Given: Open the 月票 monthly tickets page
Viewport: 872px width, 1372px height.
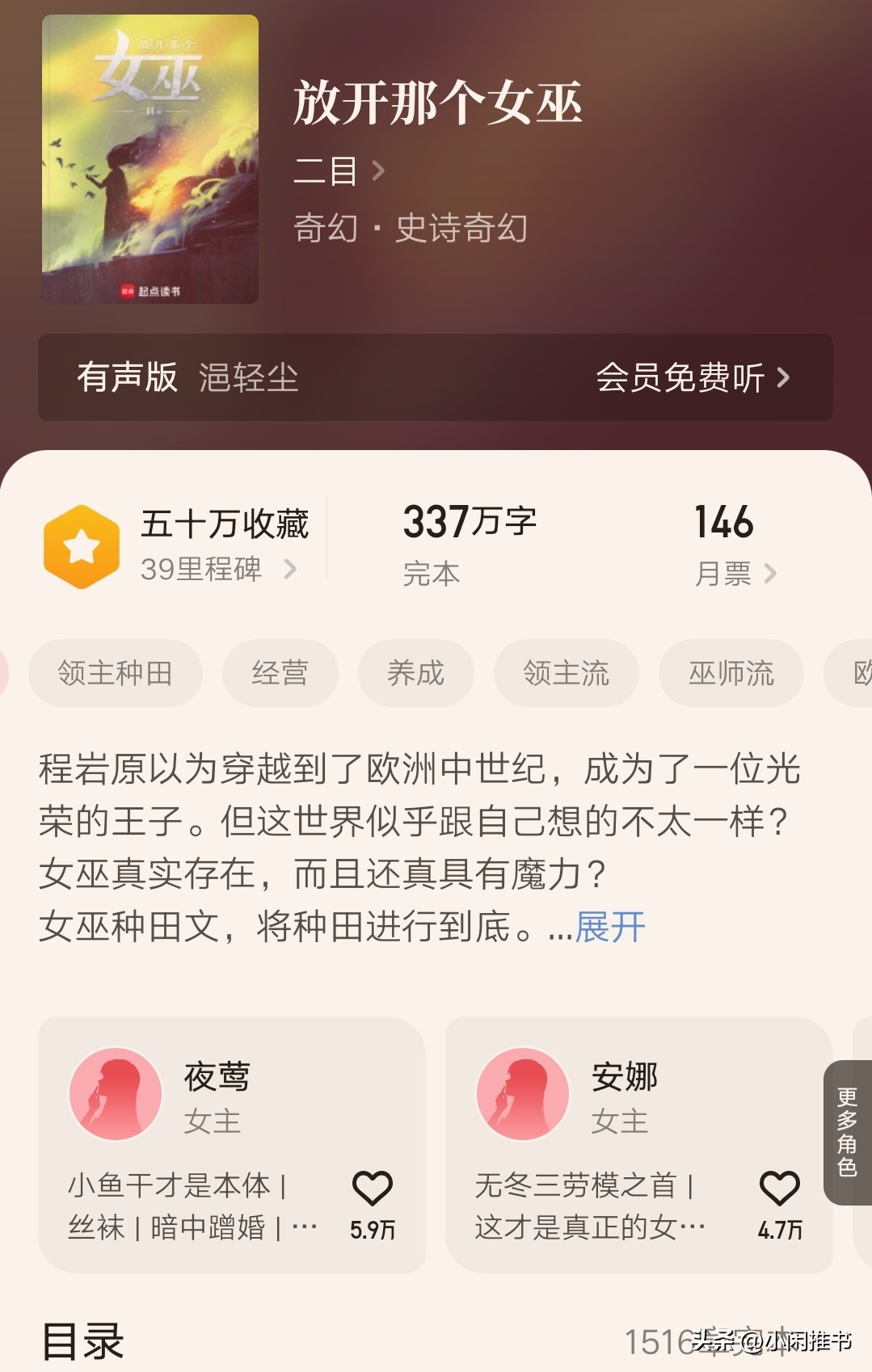Looking at the screenshot, I should [735, 574].
